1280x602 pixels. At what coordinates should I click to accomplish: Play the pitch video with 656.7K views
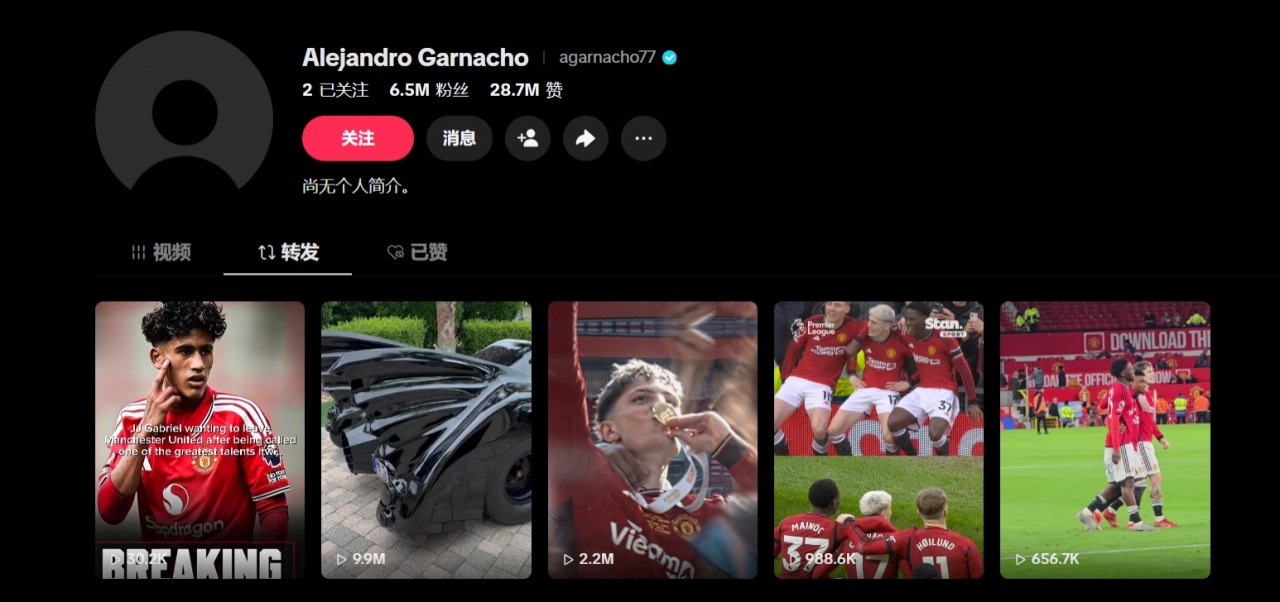[1105, 440]
